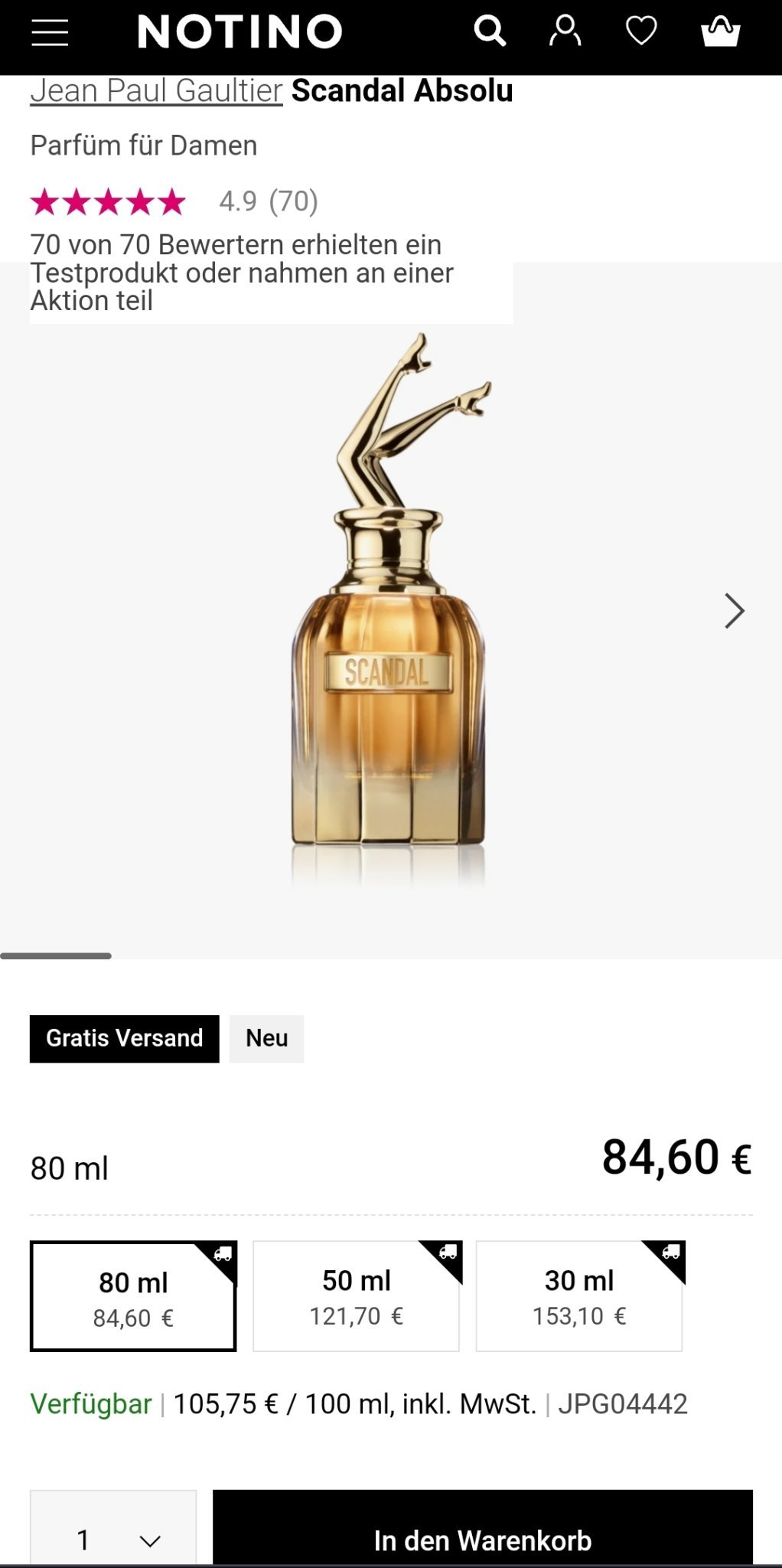Viewport: 782px width, 1568px height.
Task: Open the shopping basket
Action: [720, 32]
